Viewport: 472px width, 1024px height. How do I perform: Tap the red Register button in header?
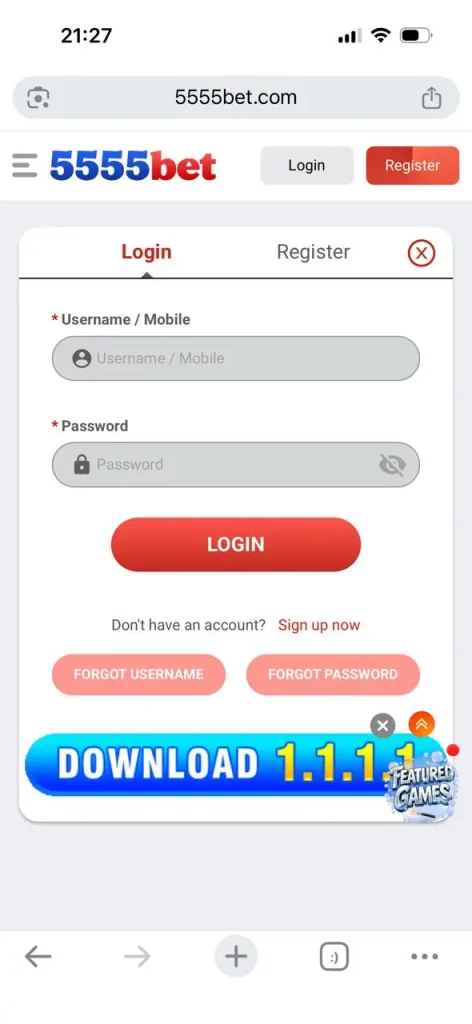tap(412, 165)
